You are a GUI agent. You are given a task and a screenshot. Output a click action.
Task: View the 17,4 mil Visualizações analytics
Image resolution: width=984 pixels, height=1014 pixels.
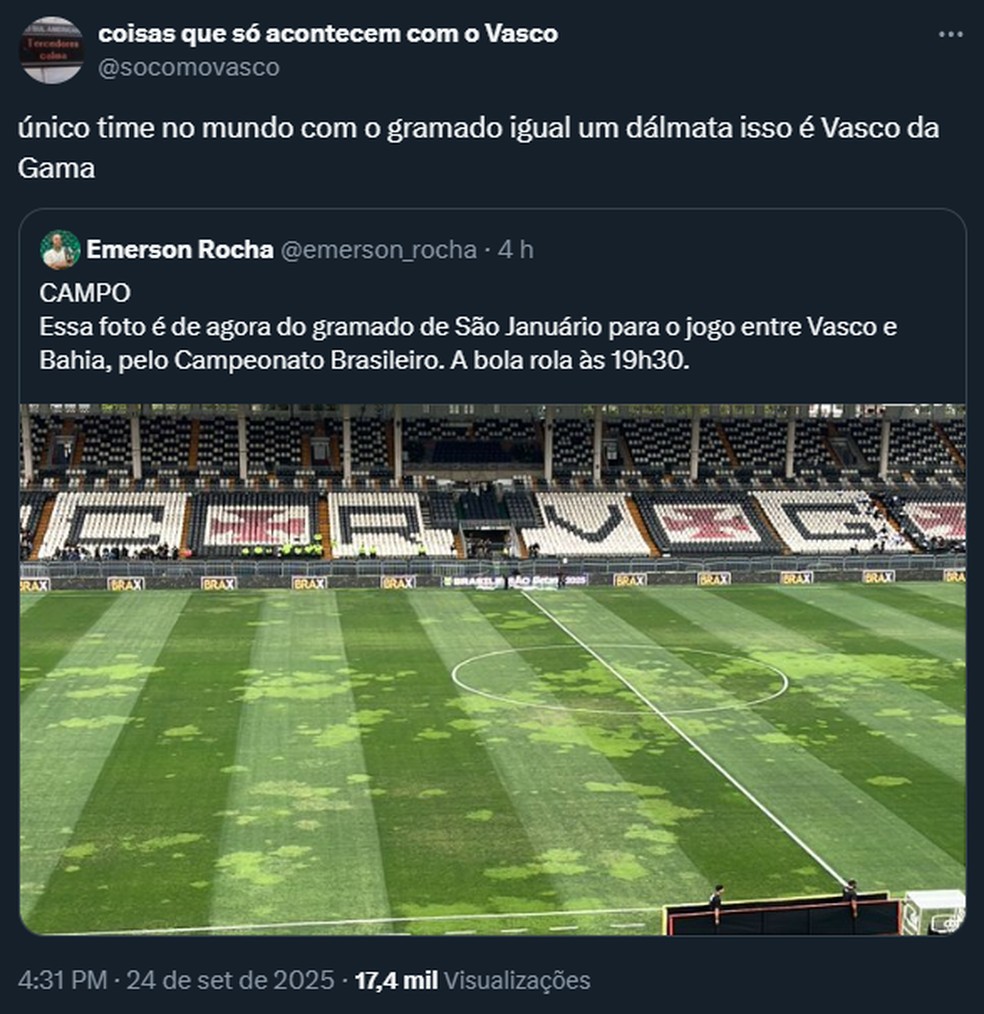click(472, 981)
